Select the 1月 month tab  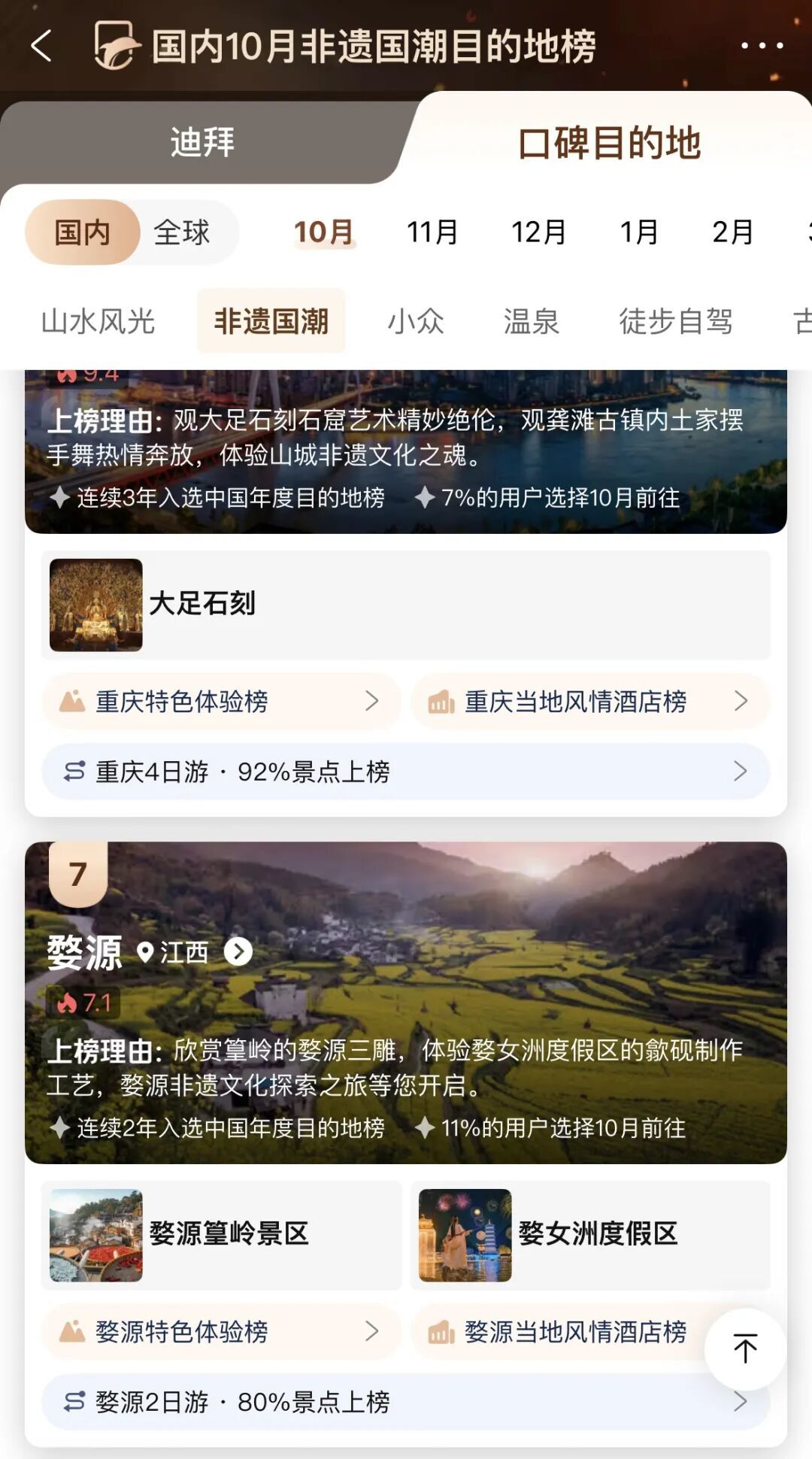point(638,232)
